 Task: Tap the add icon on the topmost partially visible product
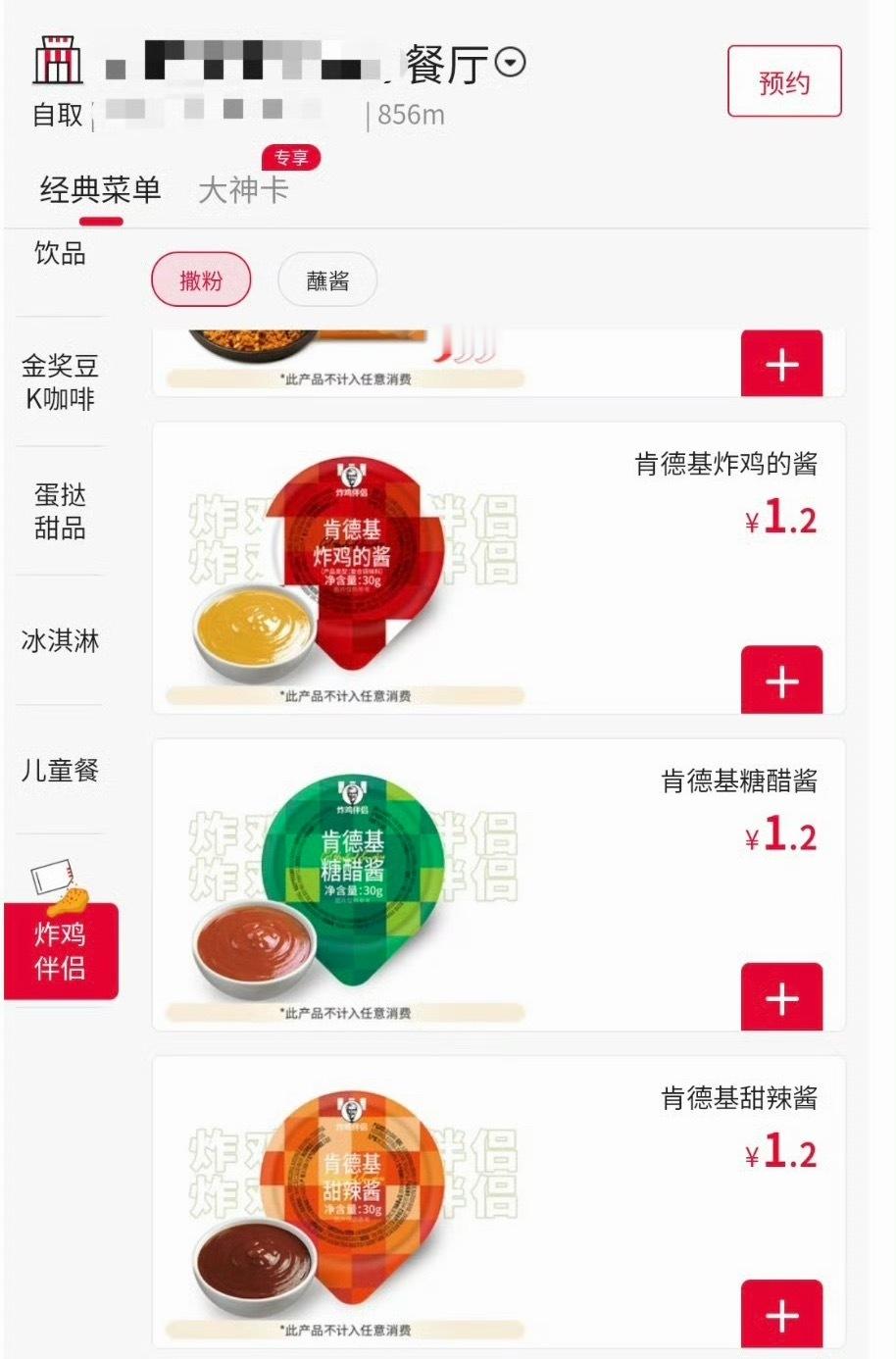[781, 364]
